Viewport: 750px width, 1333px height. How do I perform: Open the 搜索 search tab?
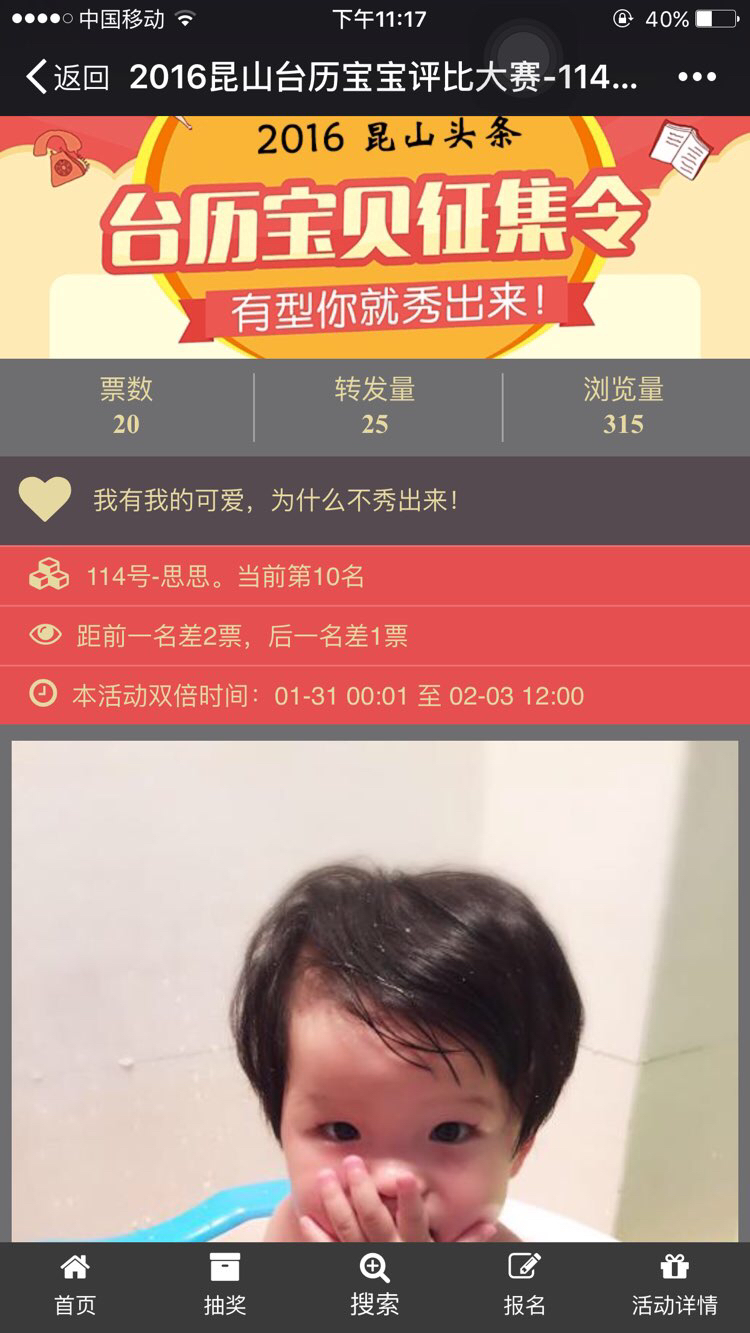(375, 1286)
